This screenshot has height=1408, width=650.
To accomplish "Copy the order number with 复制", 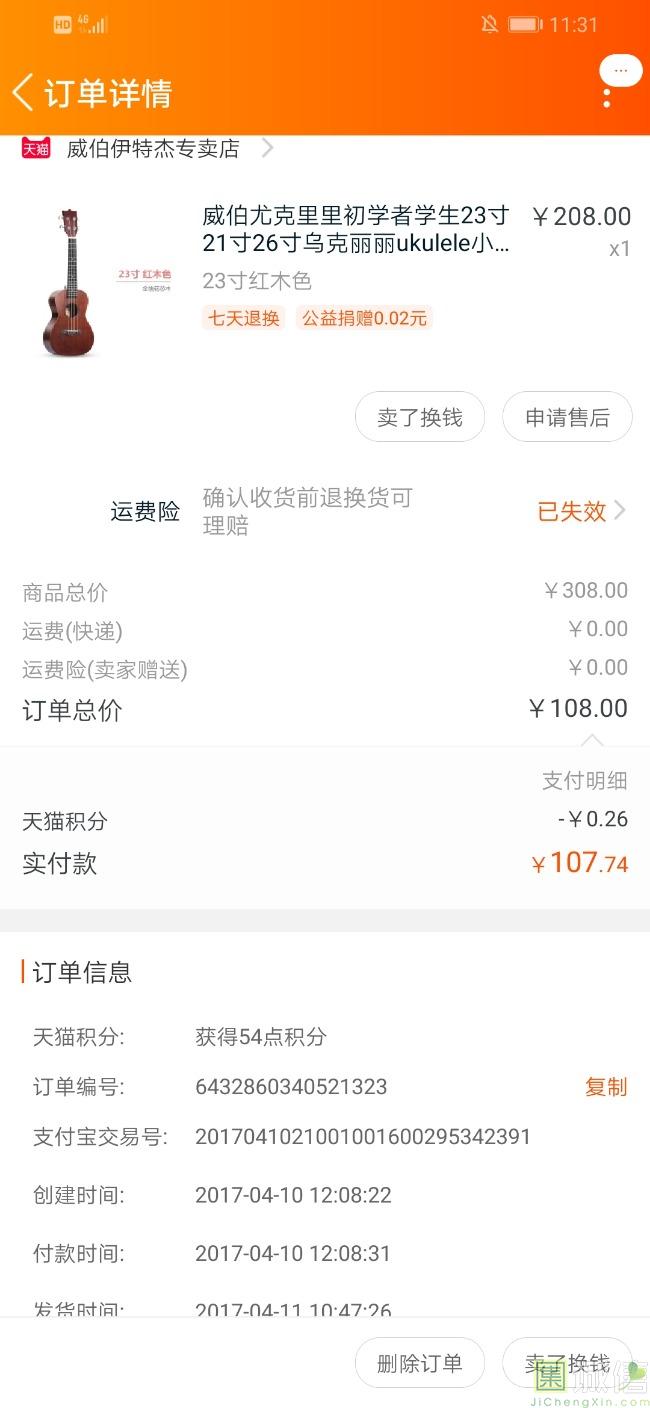I will (x=606, y=1087).
